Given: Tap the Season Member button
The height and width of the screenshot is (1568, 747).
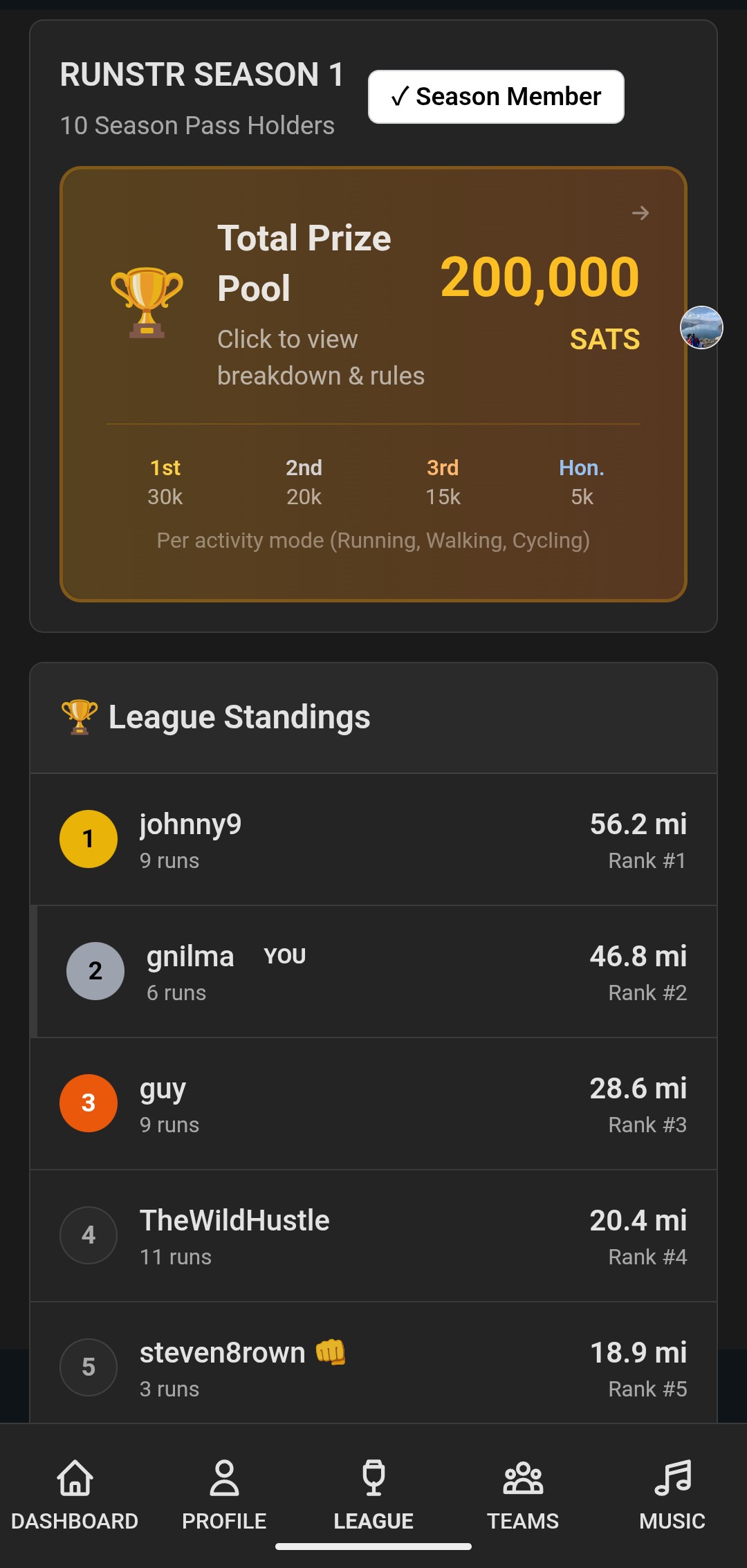Looking at the screenshot, I should tap(496, 97).
